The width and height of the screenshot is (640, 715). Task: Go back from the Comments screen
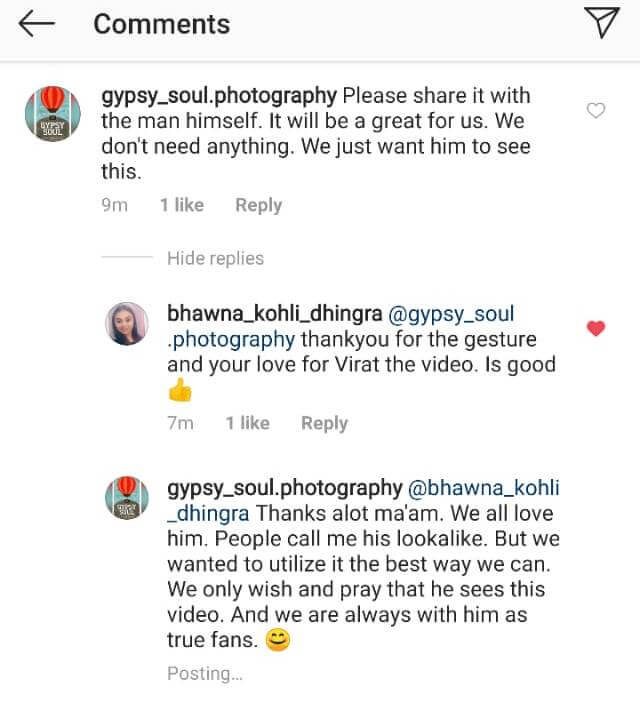36,24
